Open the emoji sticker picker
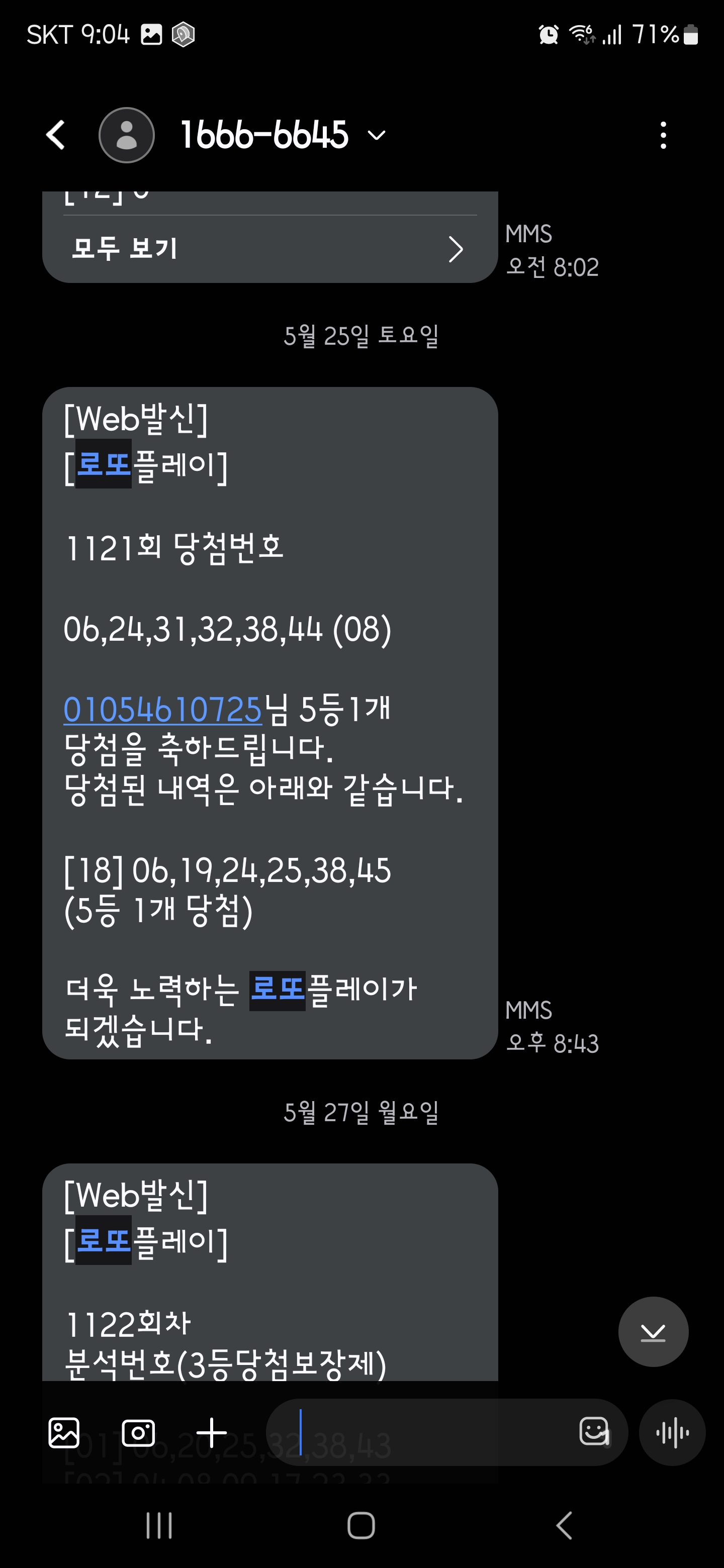 tap(594, 1431)
